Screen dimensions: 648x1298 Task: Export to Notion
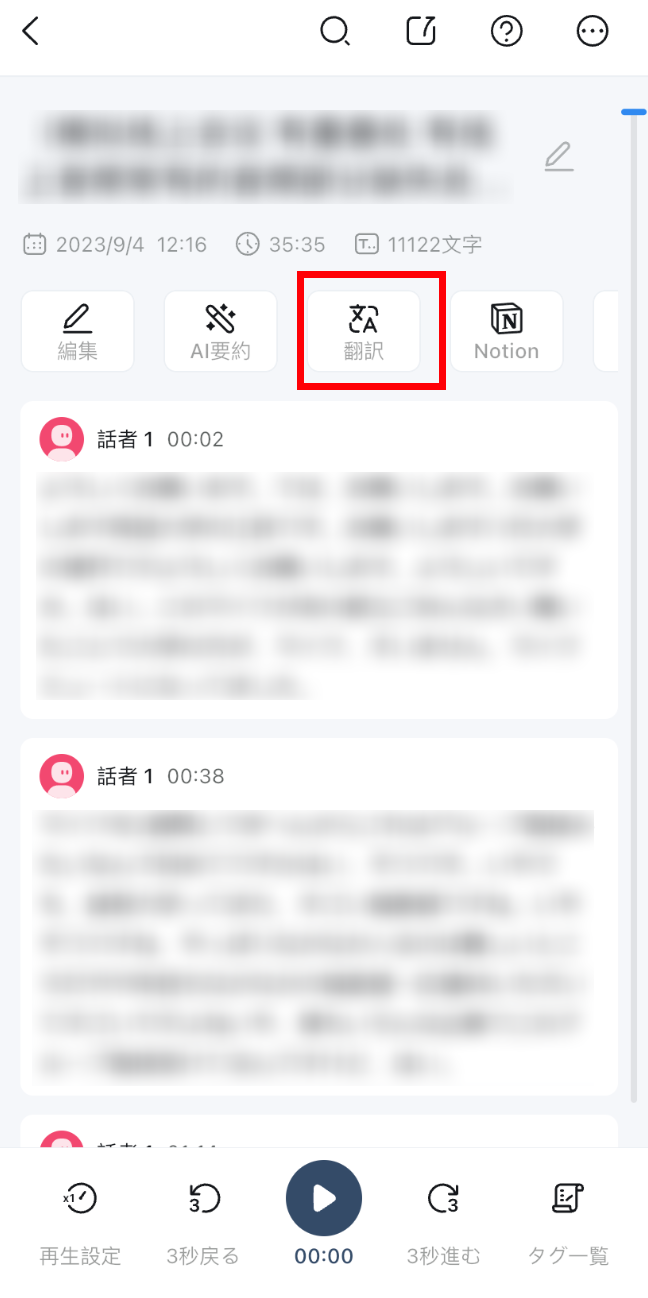tap(506, 331)
